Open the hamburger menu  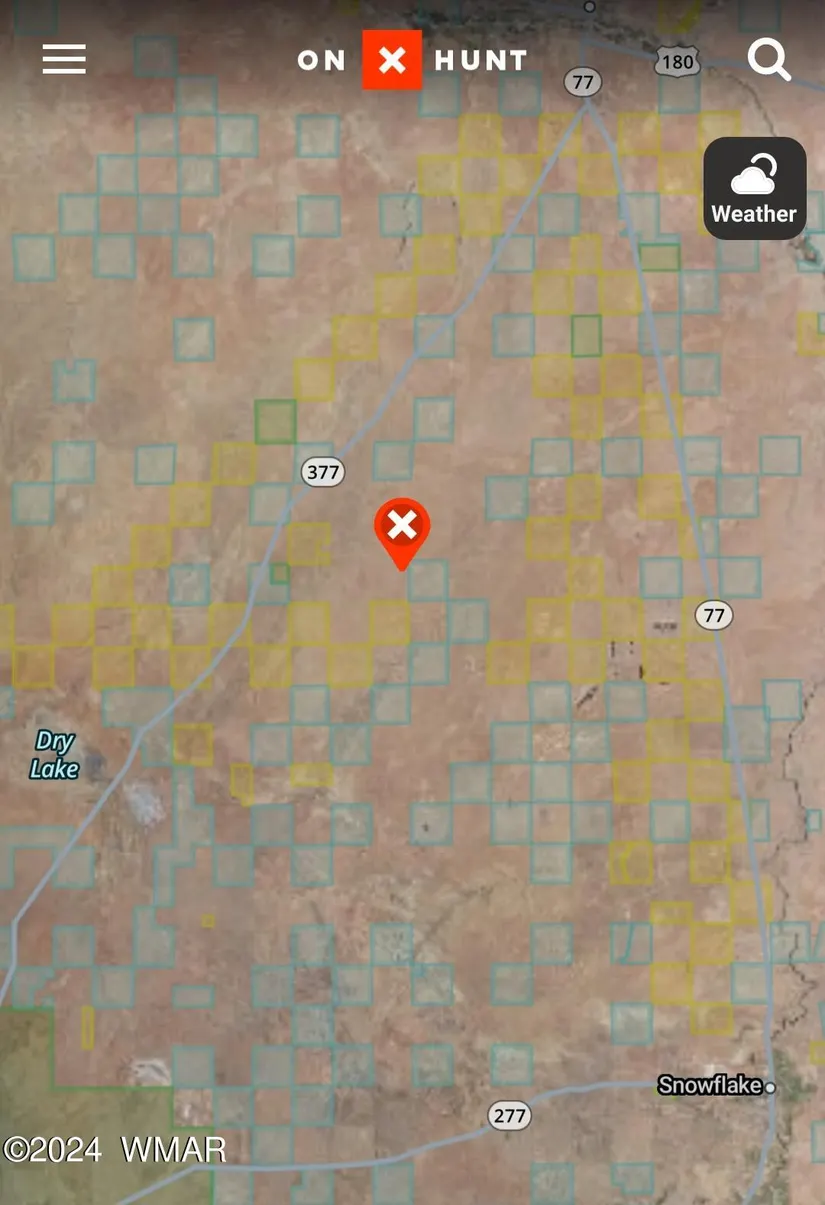[x=64, y=59]
